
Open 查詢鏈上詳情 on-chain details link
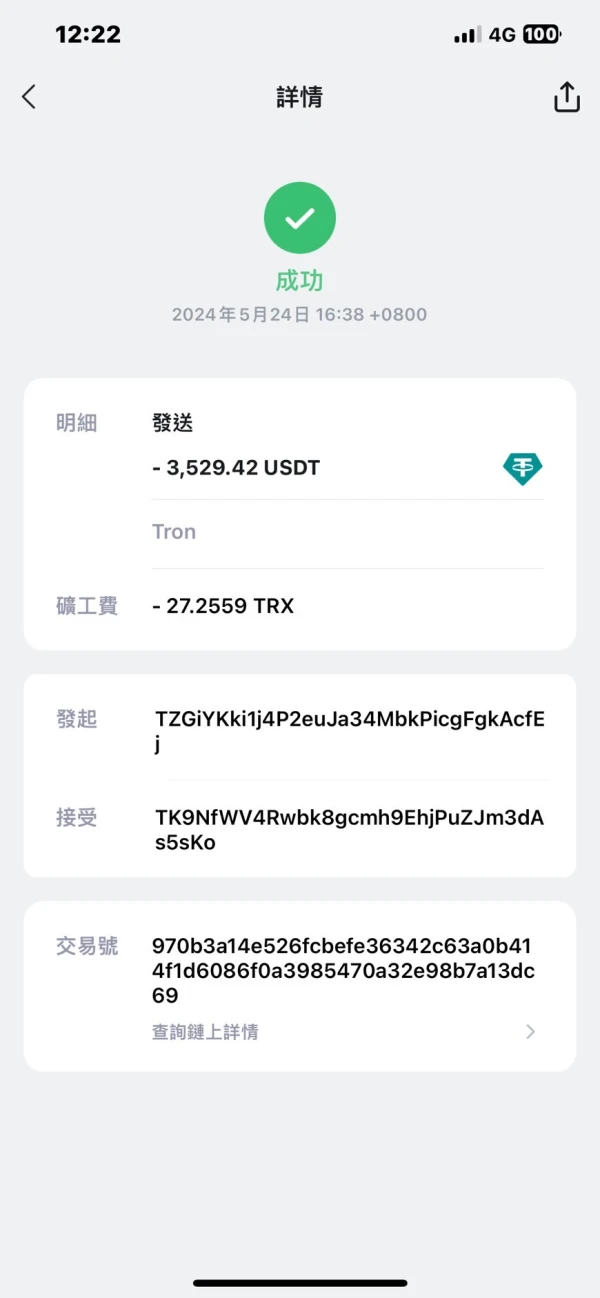click(x=205, y=1032)
